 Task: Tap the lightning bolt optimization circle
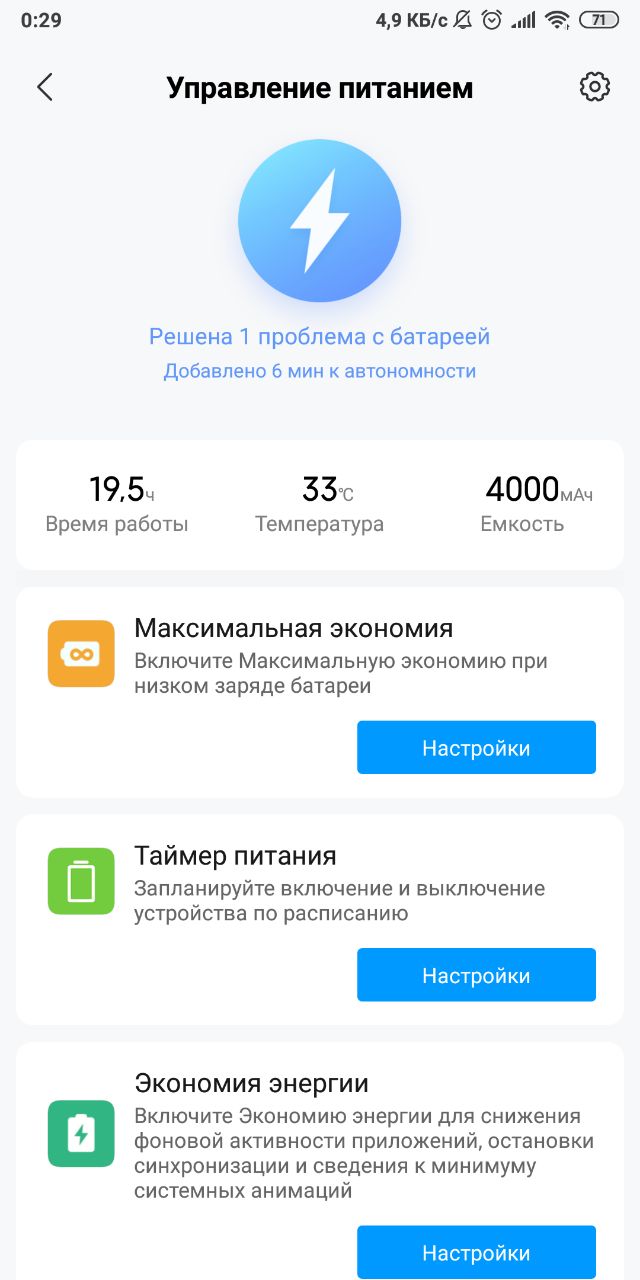tap(320, 221)
